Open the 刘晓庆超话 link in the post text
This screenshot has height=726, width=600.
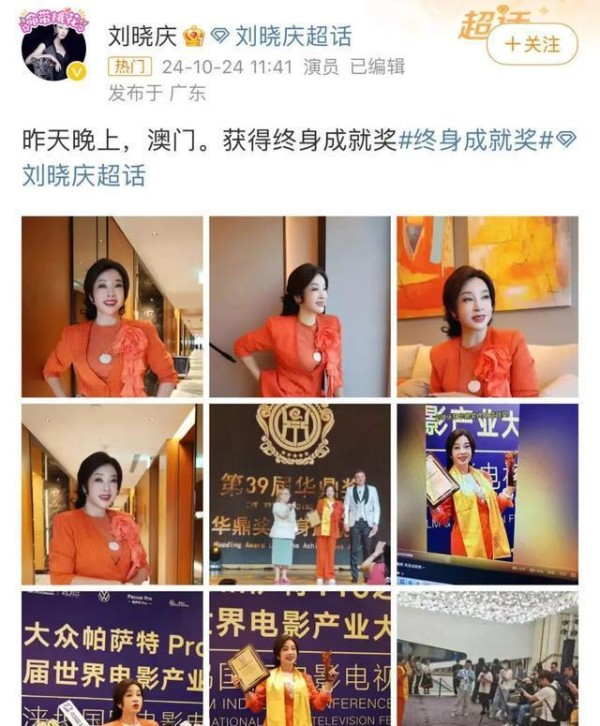point(83,175)
